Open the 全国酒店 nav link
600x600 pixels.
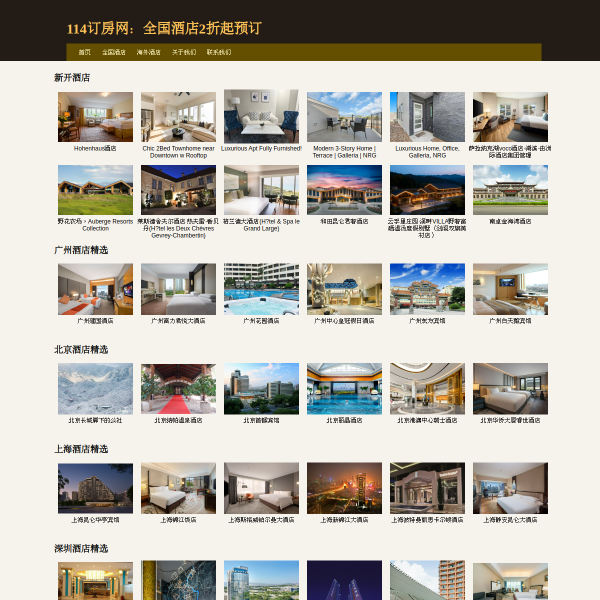(114, 52)
